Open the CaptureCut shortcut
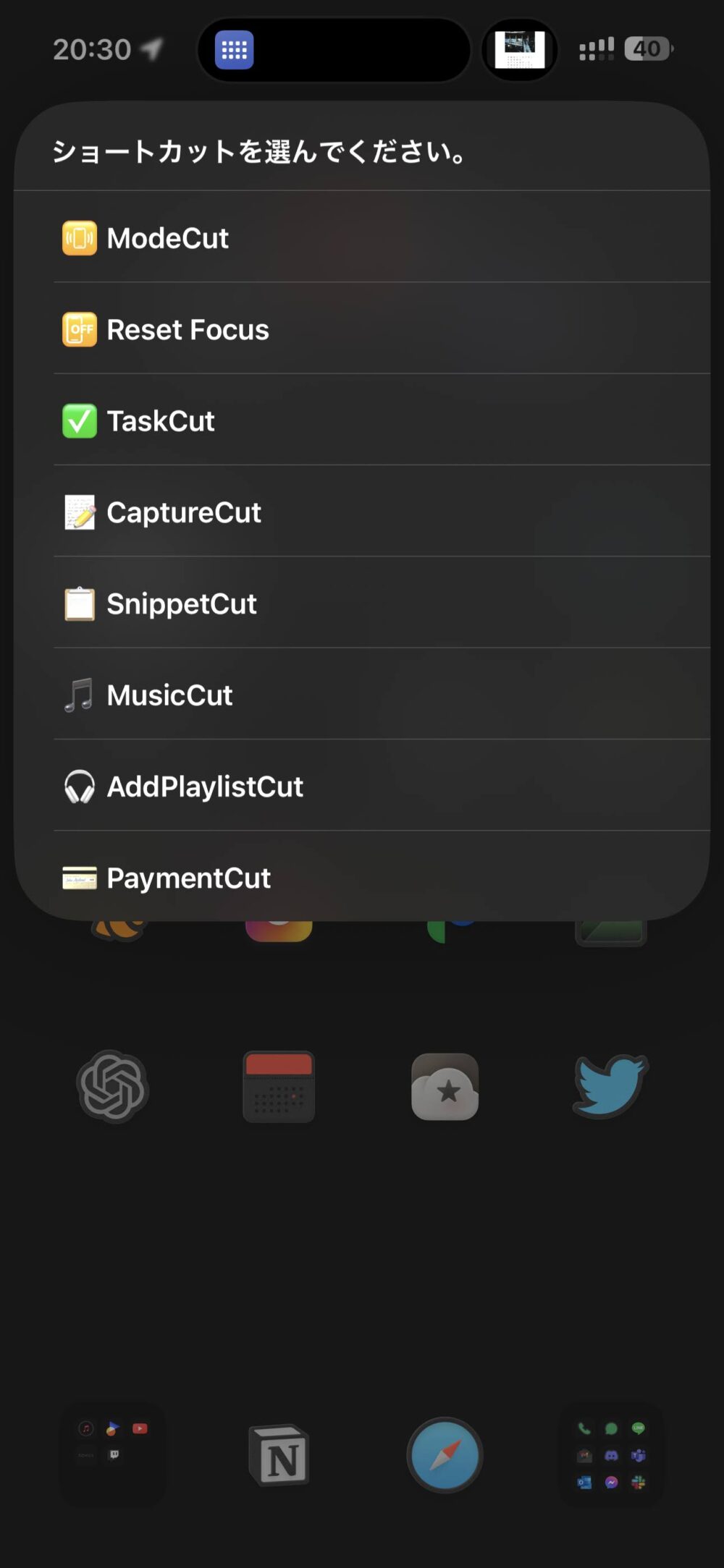Image resolution: width=724 pixels, height=1568 pixels. (x=183, y=512)
